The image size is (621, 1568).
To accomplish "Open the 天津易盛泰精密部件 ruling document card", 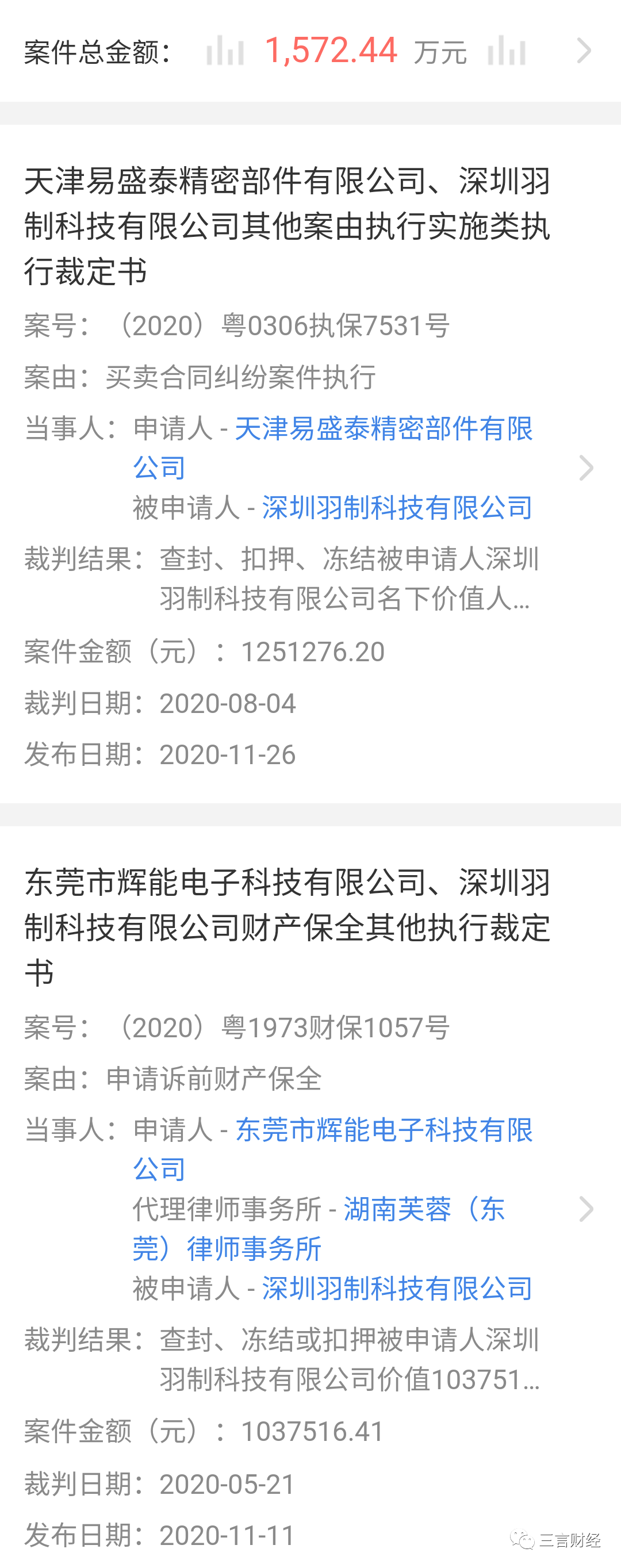I will (x=287, y=226).
